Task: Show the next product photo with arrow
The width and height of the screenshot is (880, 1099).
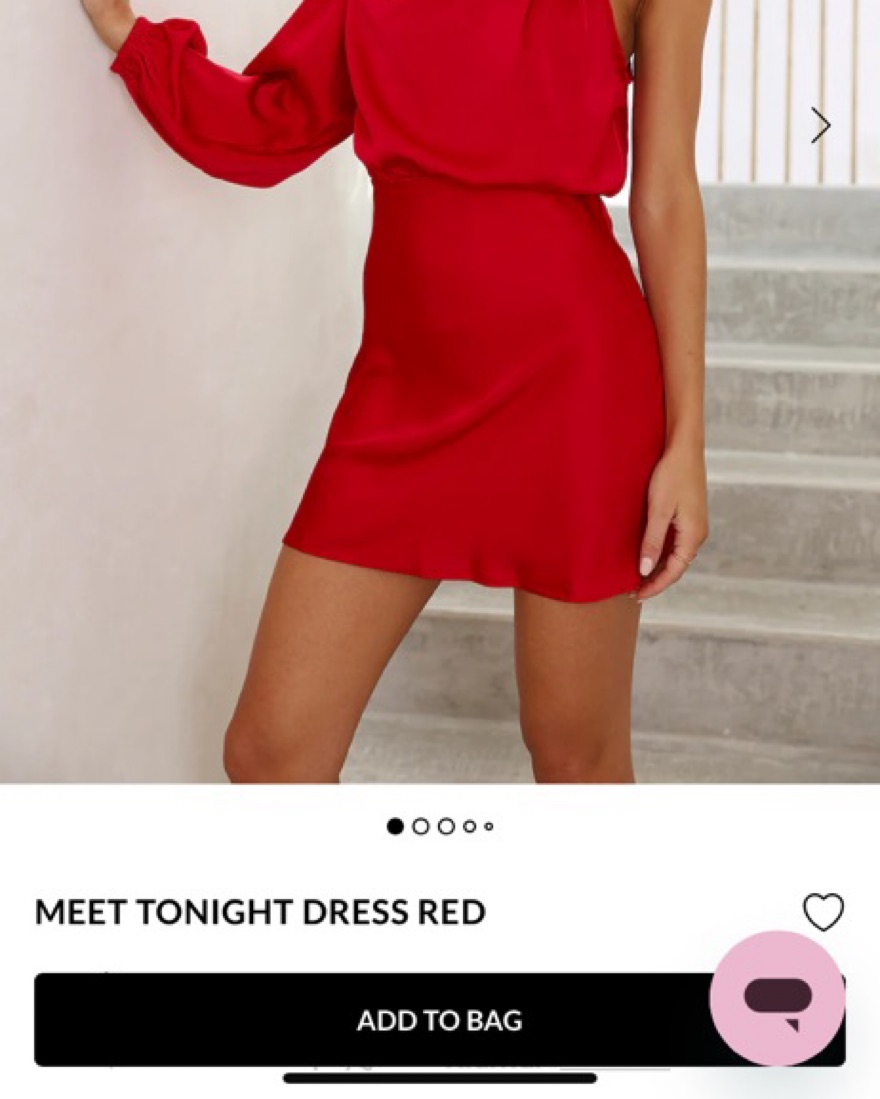Action: tap(821, 126)
